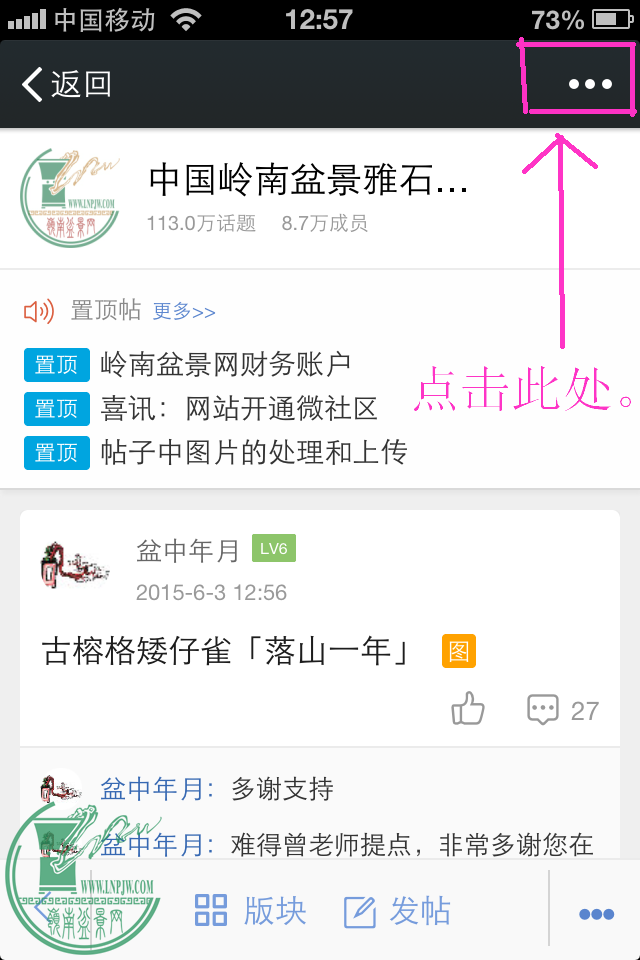Open pinned post 帖子中图片的处理和上传
The image size is (640, 960).
pos(253,452)
